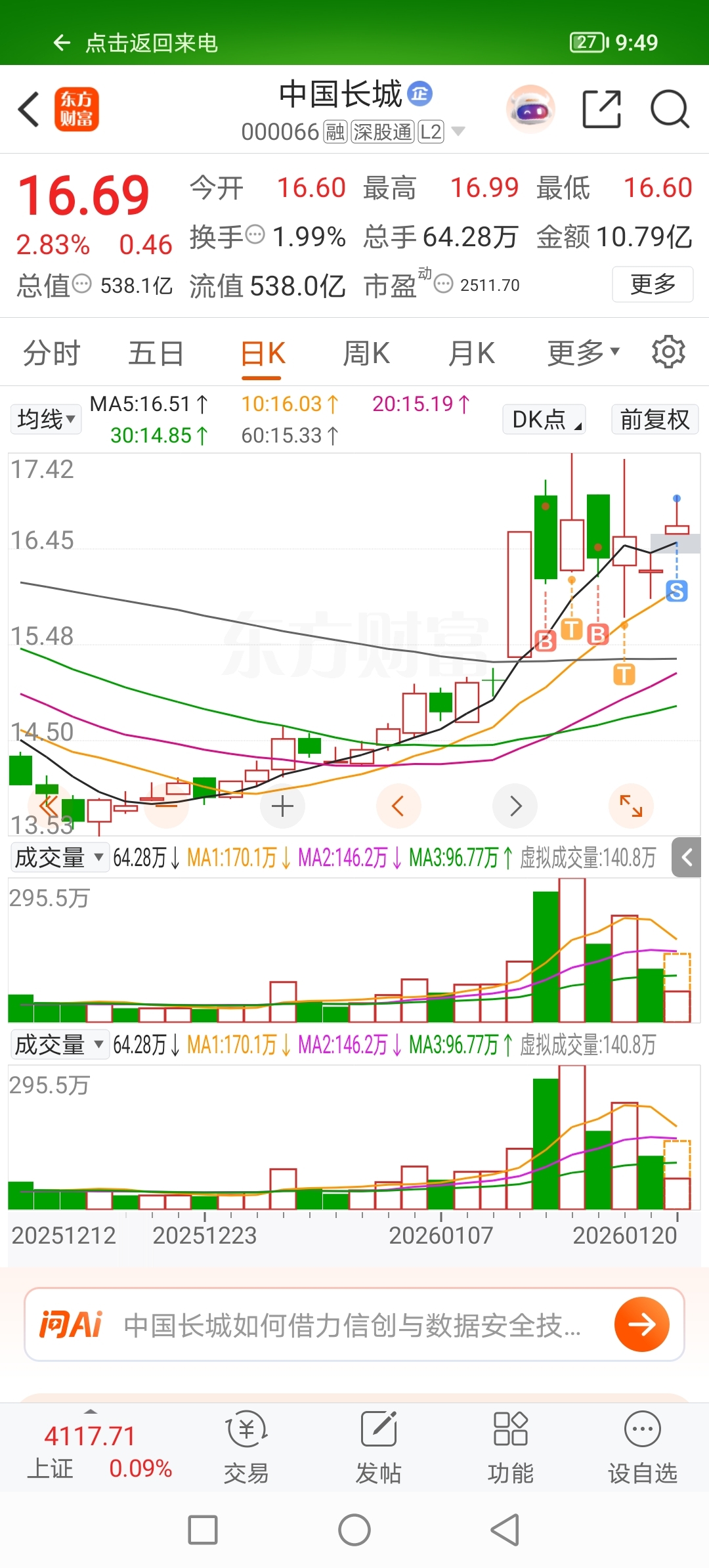709x1568 pixels.
Task: Switch to the 五日 chart tab
Action: click(x=156, y=353)
